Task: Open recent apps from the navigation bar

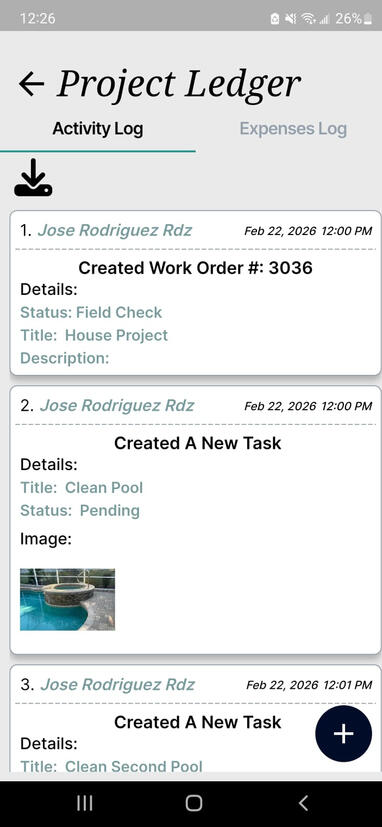Action: [84, 803]
